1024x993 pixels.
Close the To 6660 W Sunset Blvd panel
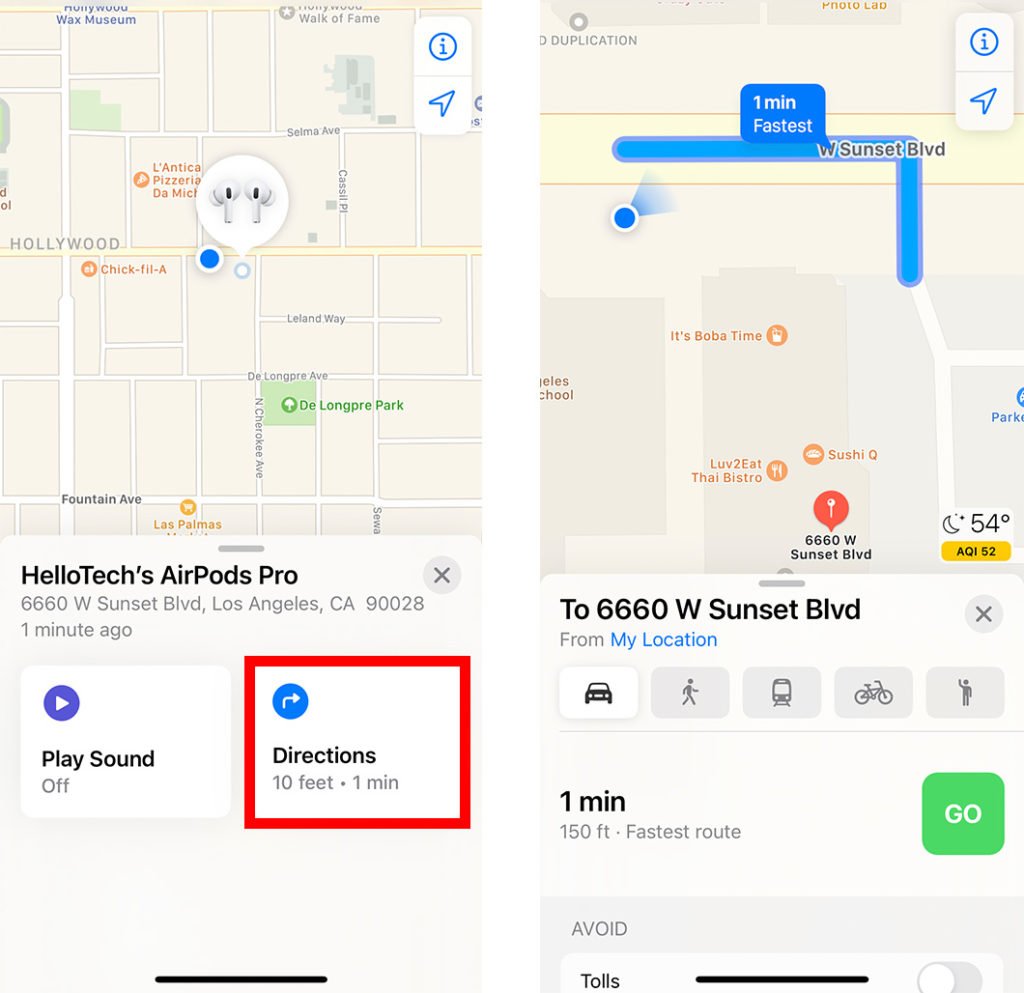click(x=983, y=614)
